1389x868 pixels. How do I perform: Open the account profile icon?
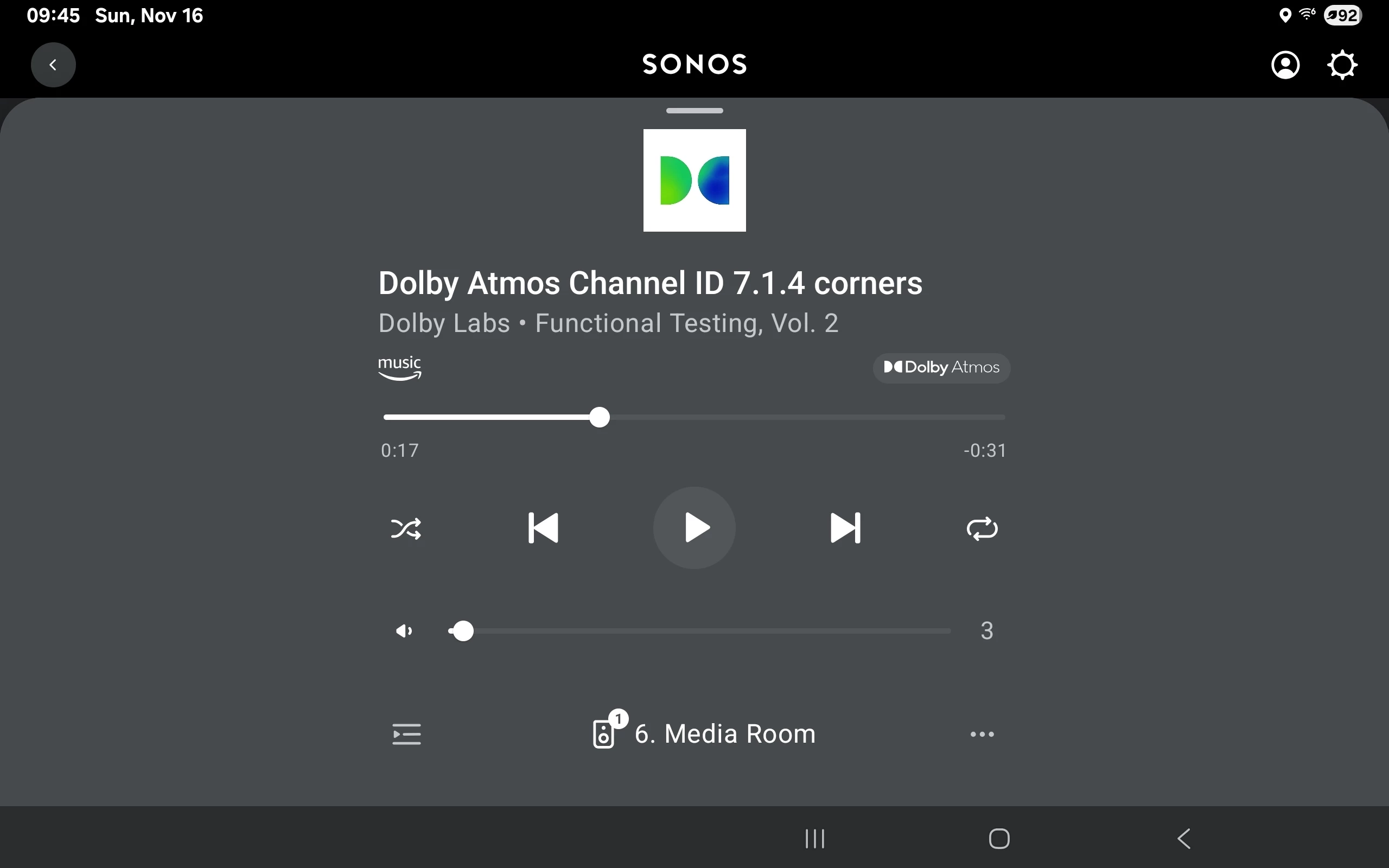click(x=1285, y=65)
